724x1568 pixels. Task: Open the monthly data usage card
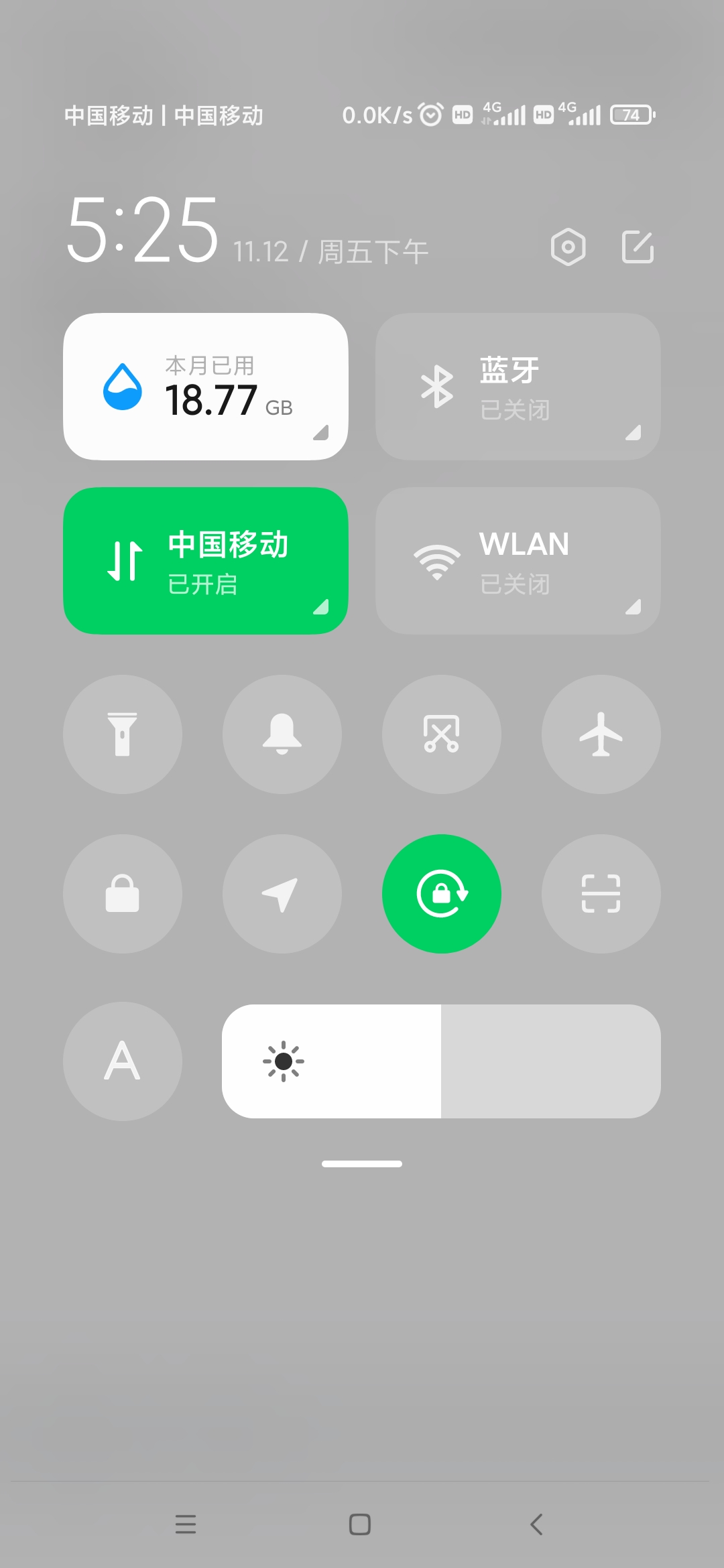coord(206,387)
